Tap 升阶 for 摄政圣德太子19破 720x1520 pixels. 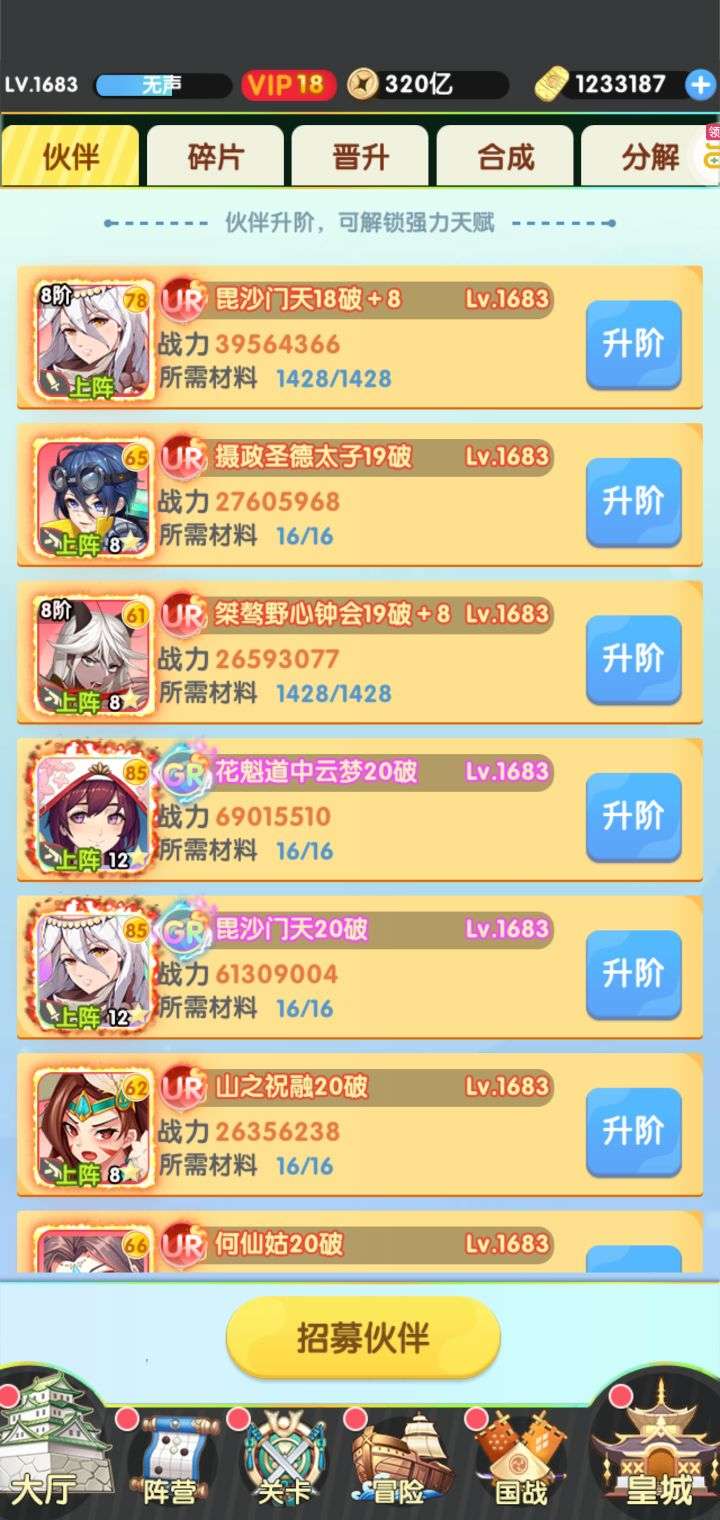[633, 501]
